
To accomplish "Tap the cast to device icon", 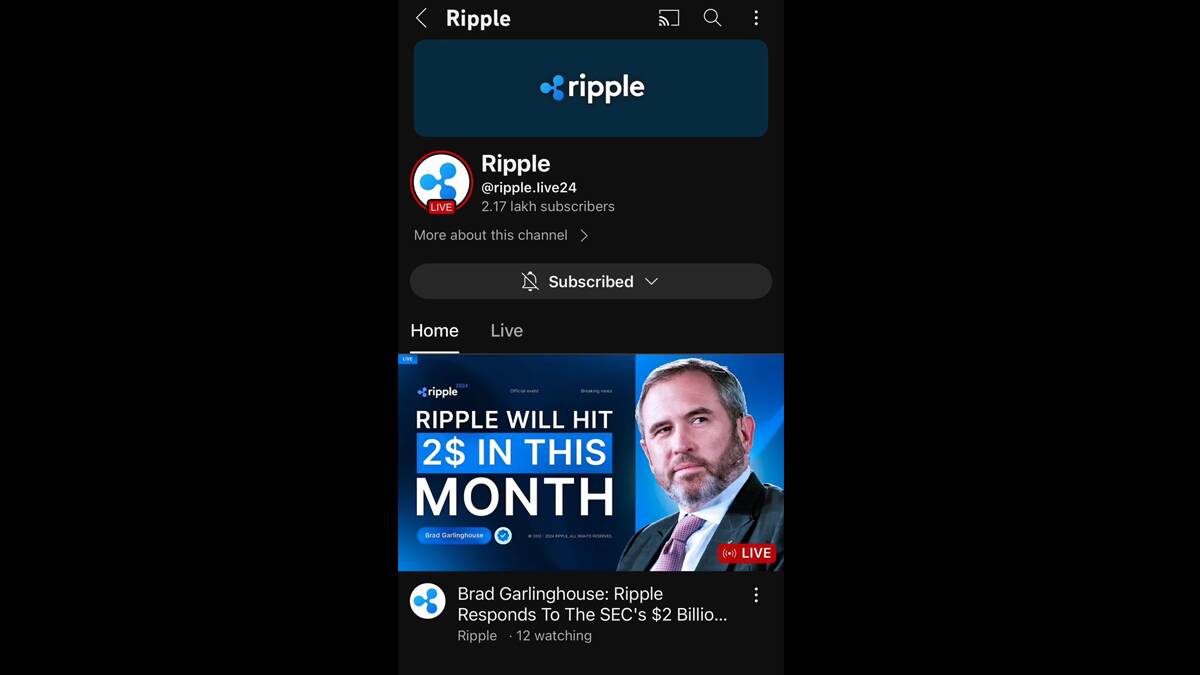I will click(668, 18).
